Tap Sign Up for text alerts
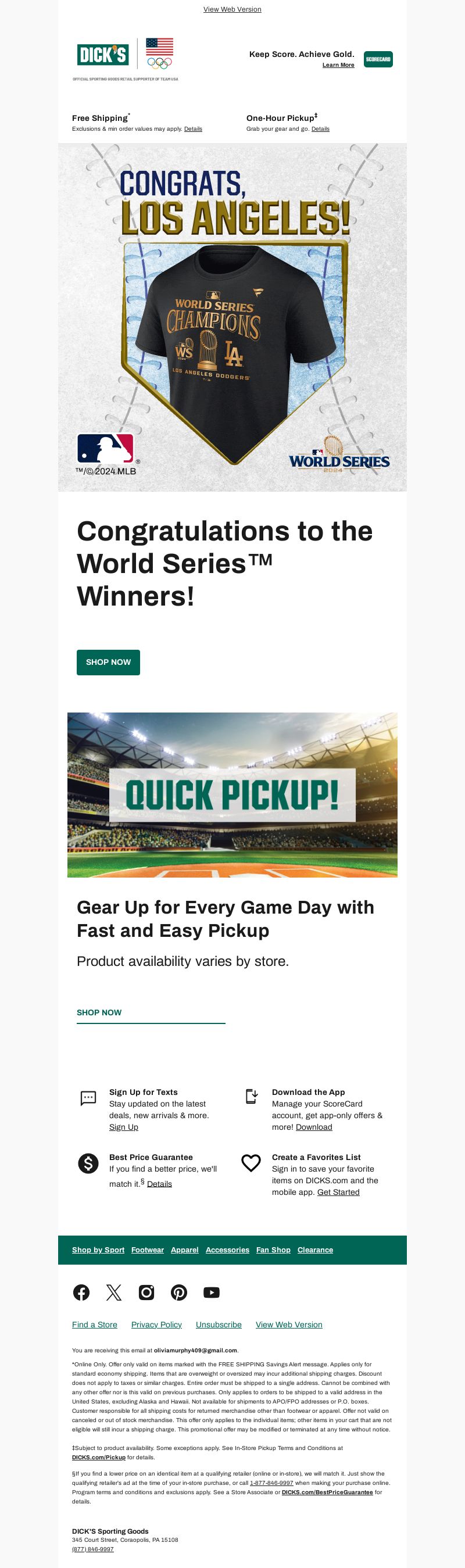 pyautogui.click(x=124, y=1127)
